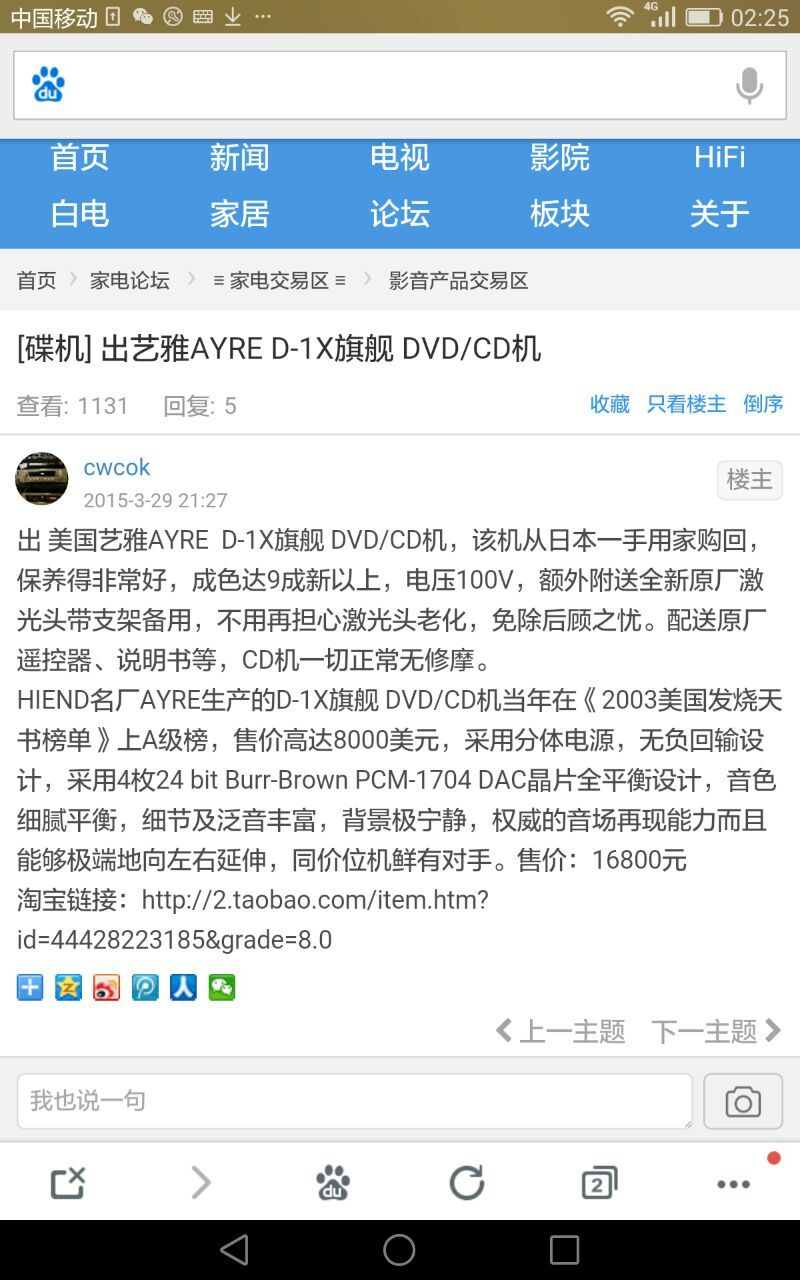Viewport: 800px width, 1280px height.
Task: Open the 家电论坛 breadcrumb link
Action: tap(130, 281)
